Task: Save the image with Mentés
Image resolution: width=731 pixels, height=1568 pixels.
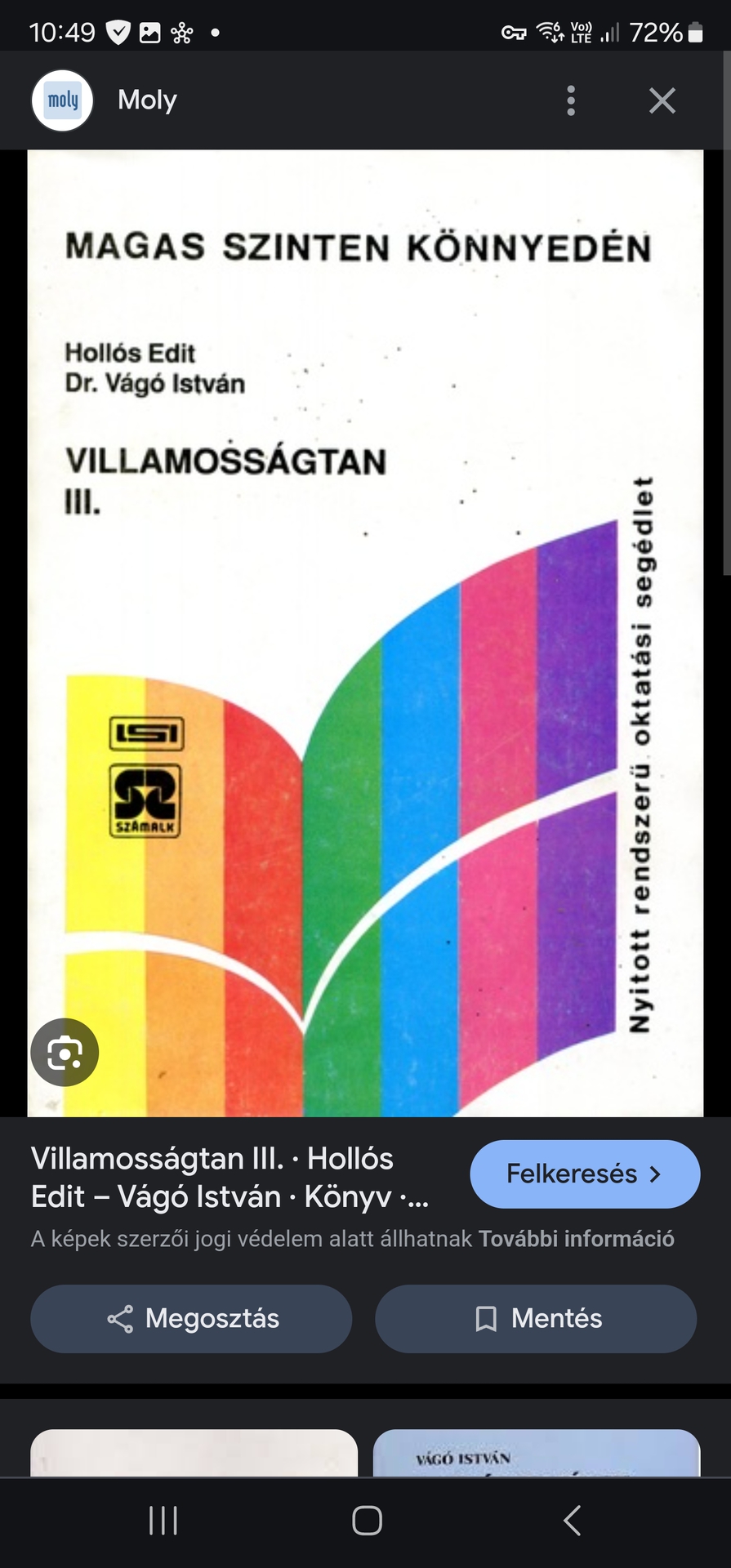Action: [x=536, y=1318]
